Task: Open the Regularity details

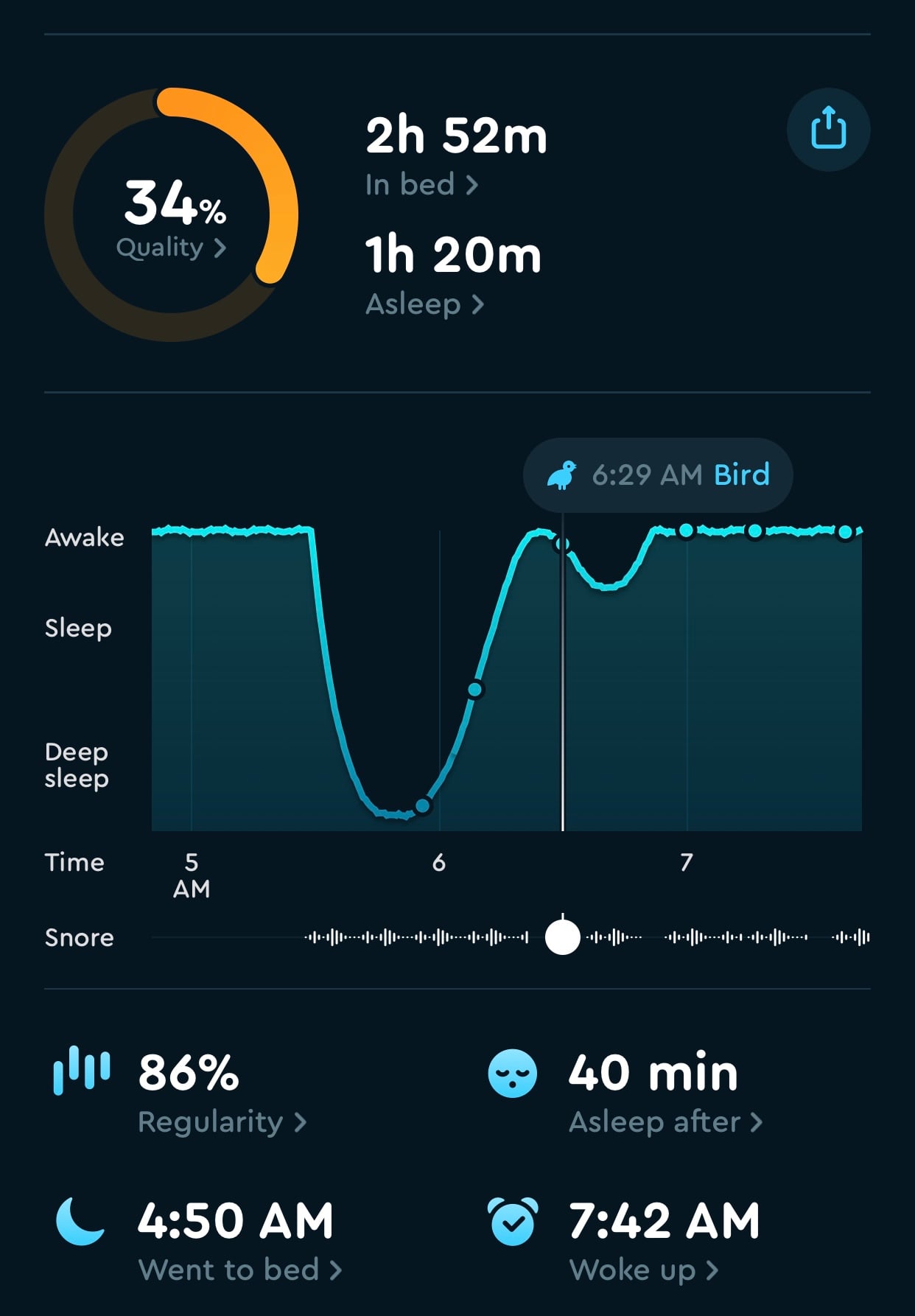Action: [221, 1121]
